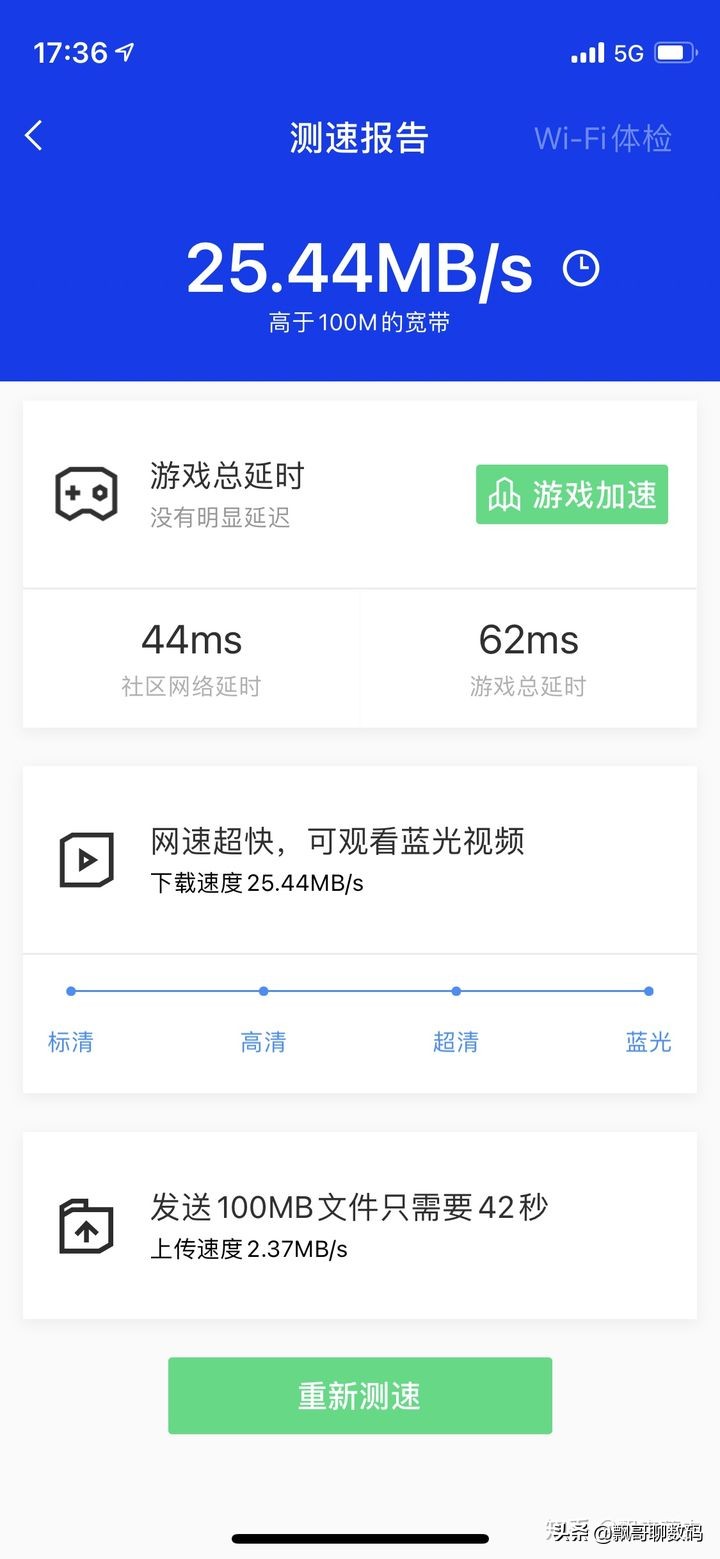Viewport: 720px width, 1559px height.
Task: Tap the 超清 dot on the slider
Action: [456, 991]
